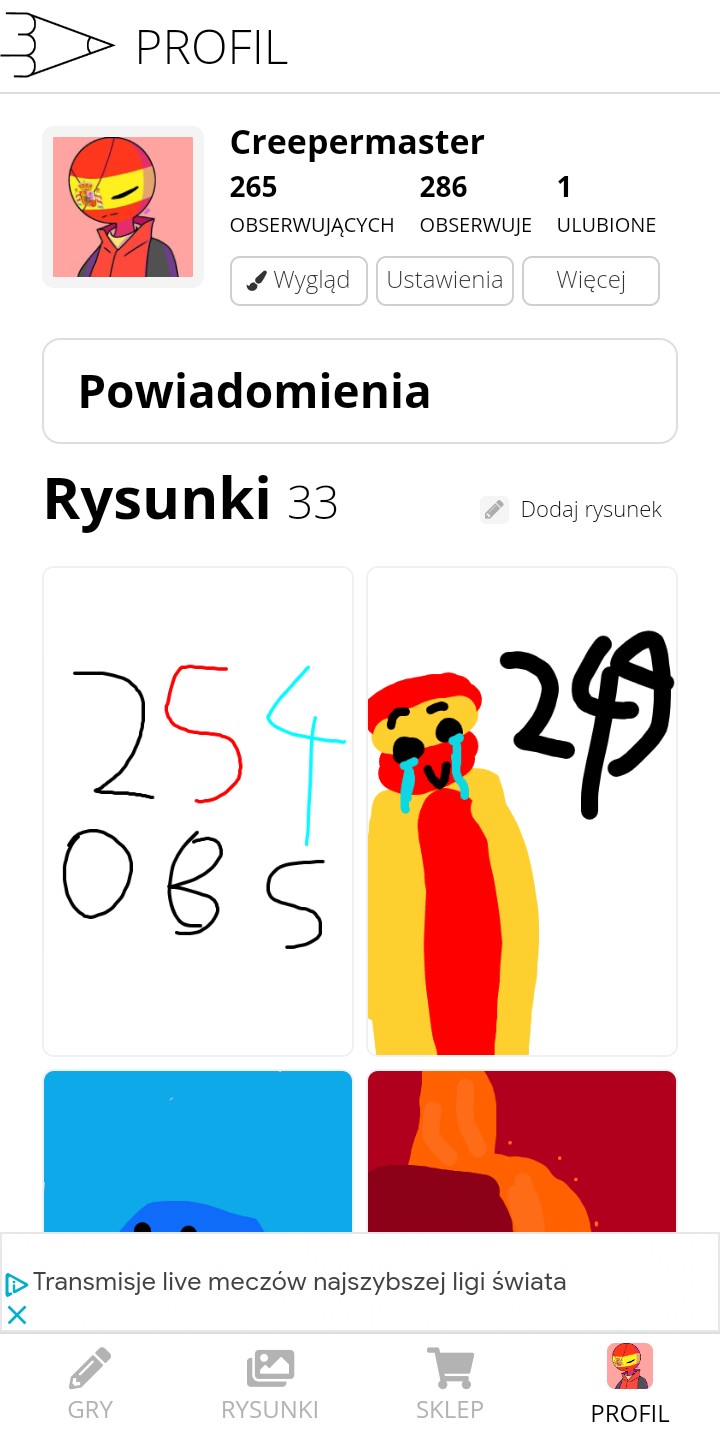
Task: View the 265 Obserwujących followers list
Action: pyautogui.click(x=311, y=205)
